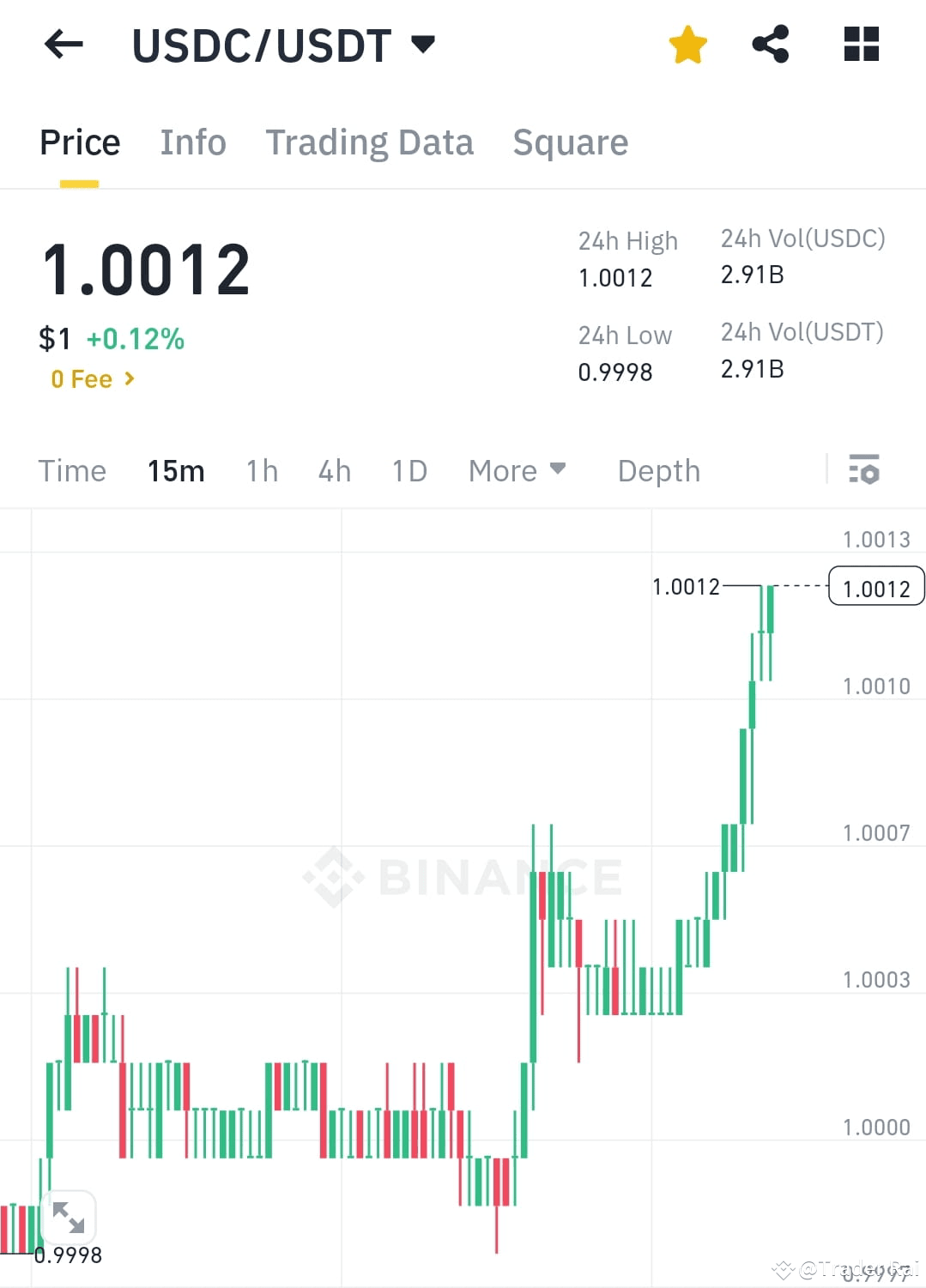Share the USDC/USDT chart

(770, 45)
